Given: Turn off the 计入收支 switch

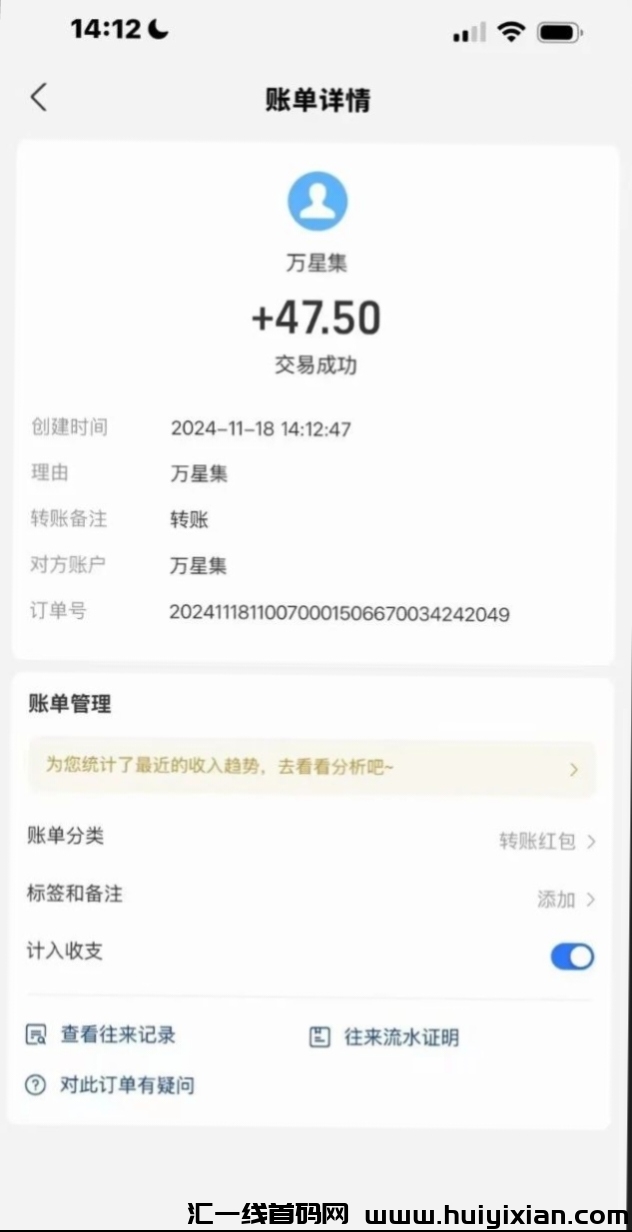Looking at the screenshot, I should (x=572, y=957).
